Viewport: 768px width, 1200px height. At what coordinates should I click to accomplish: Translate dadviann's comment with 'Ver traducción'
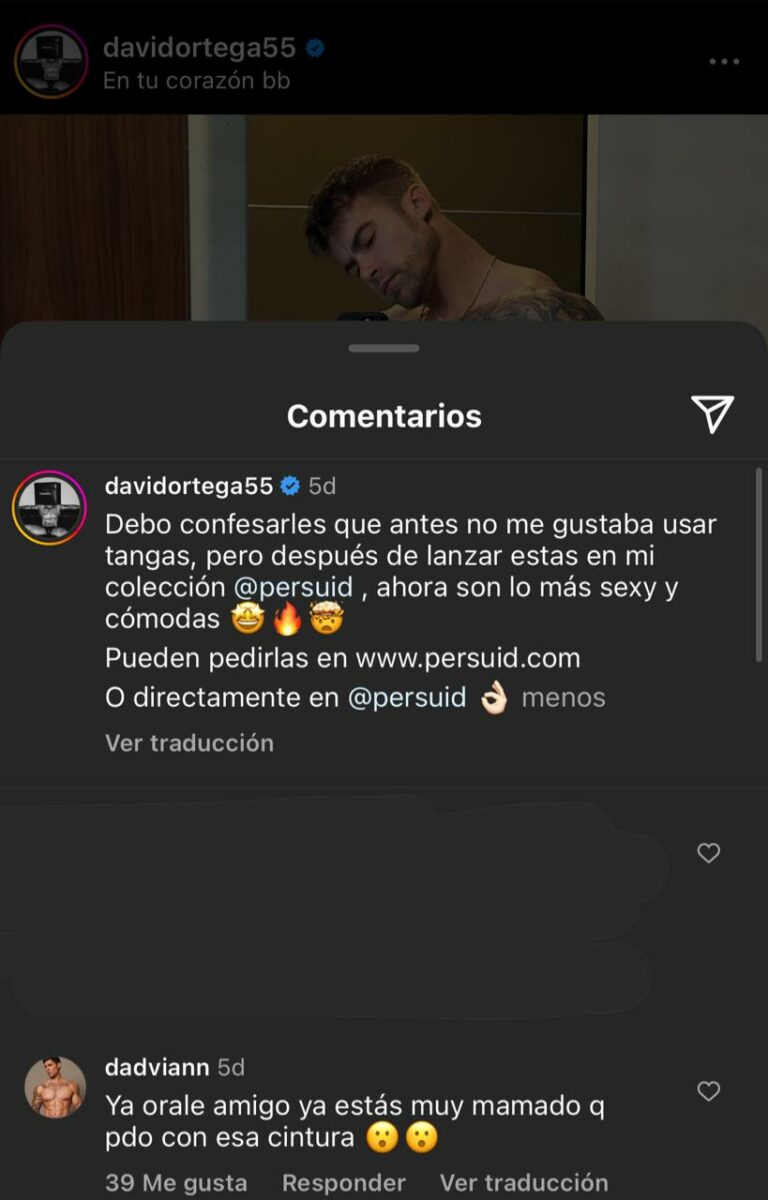click(x=523, y=1183)
